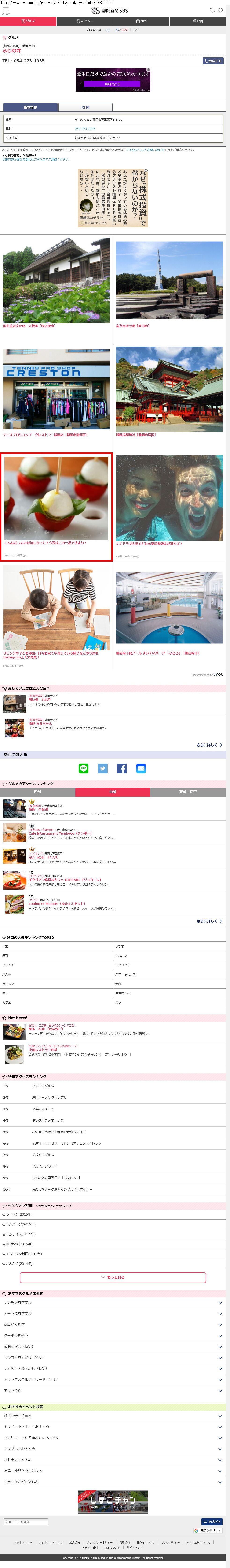
Task: Select the 西部 ranking tab
Action: [x=38, y=792]
